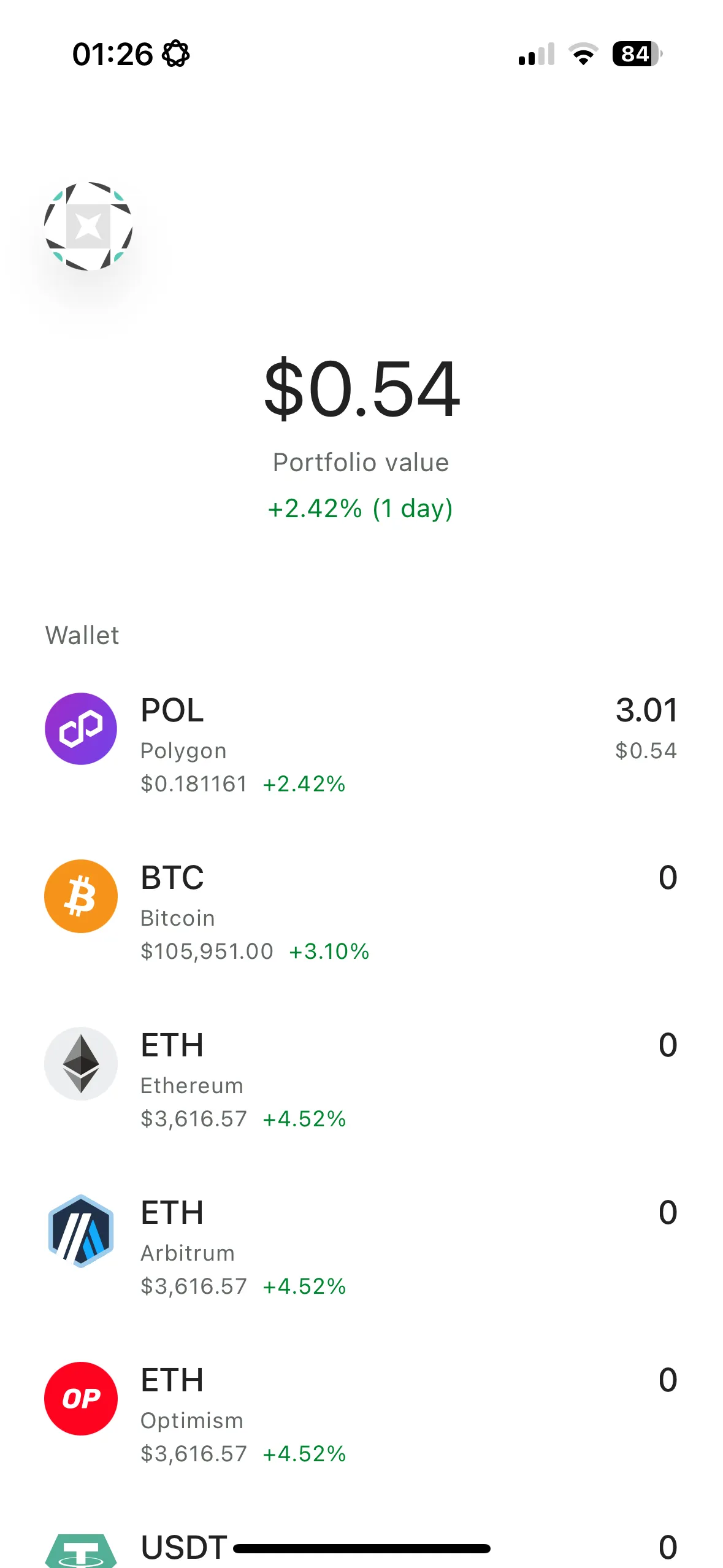The width and height of the screenshot is (723, 1568).
Task: Tap the orange Bitcoin coin icon
Action: tap(80, 896)
